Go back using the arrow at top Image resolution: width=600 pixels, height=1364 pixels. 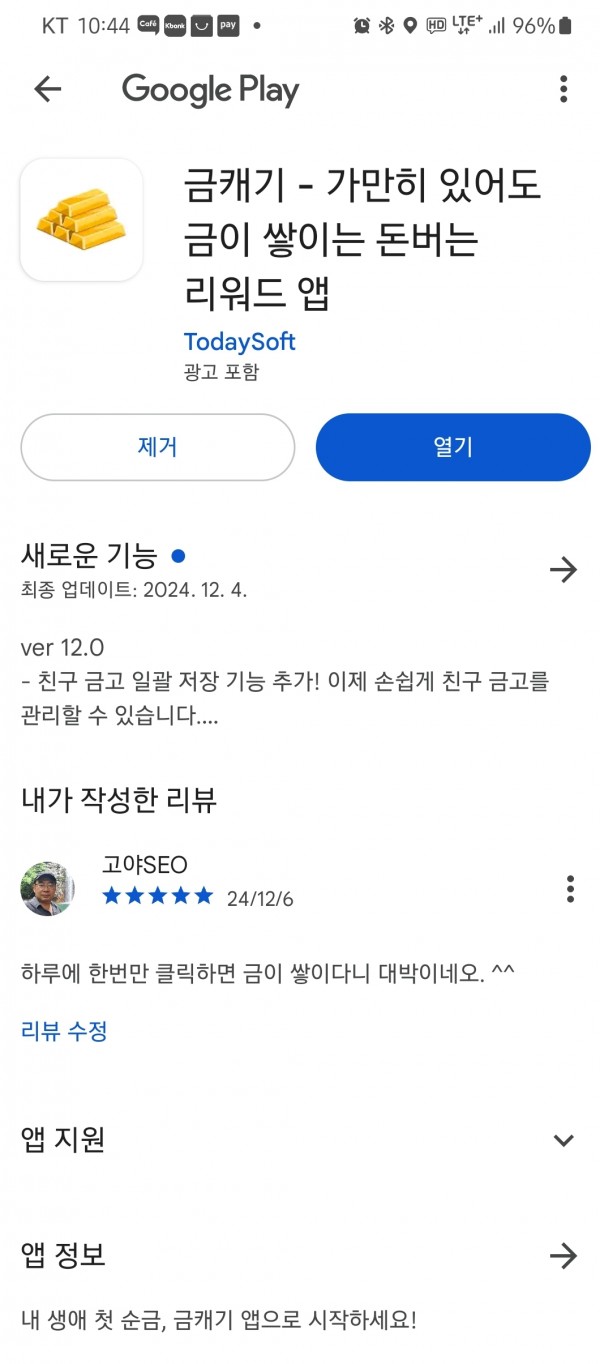[x=47, y=89]
